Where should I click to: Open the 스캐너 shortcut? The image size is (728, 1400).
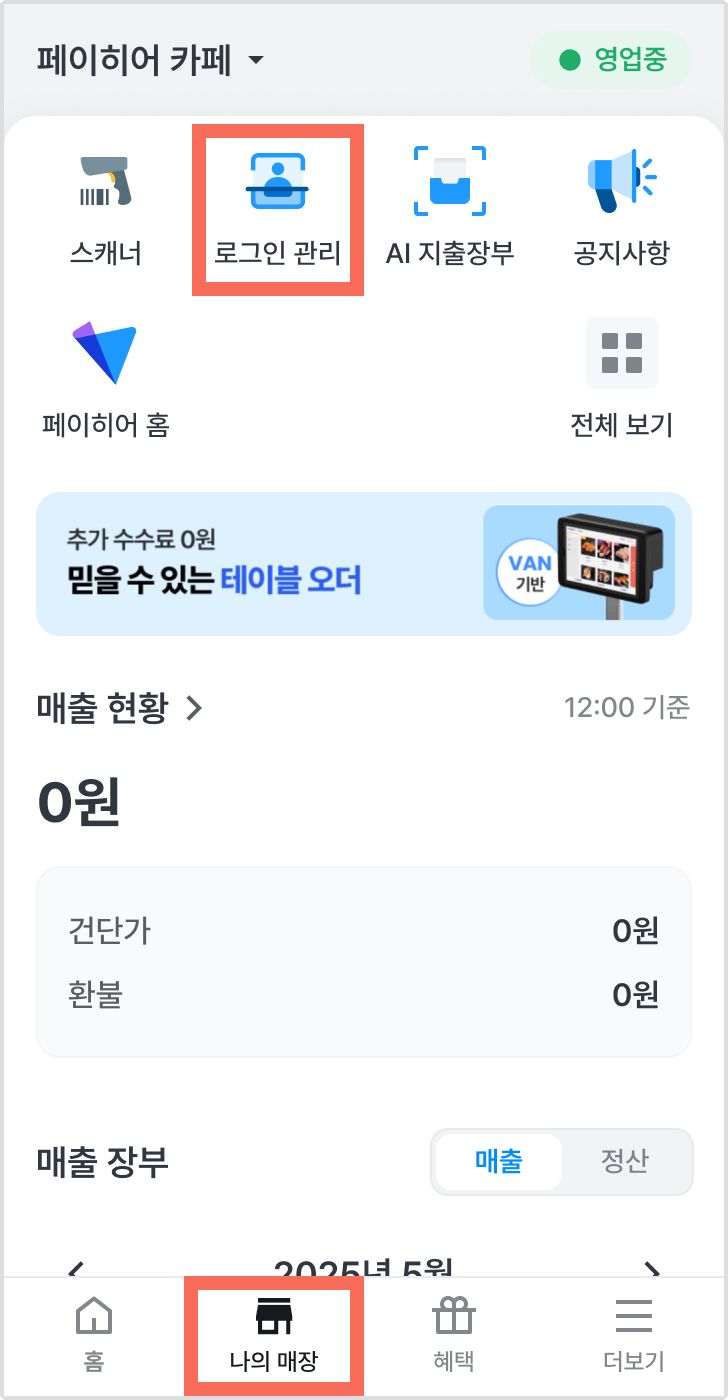[106, 208]
